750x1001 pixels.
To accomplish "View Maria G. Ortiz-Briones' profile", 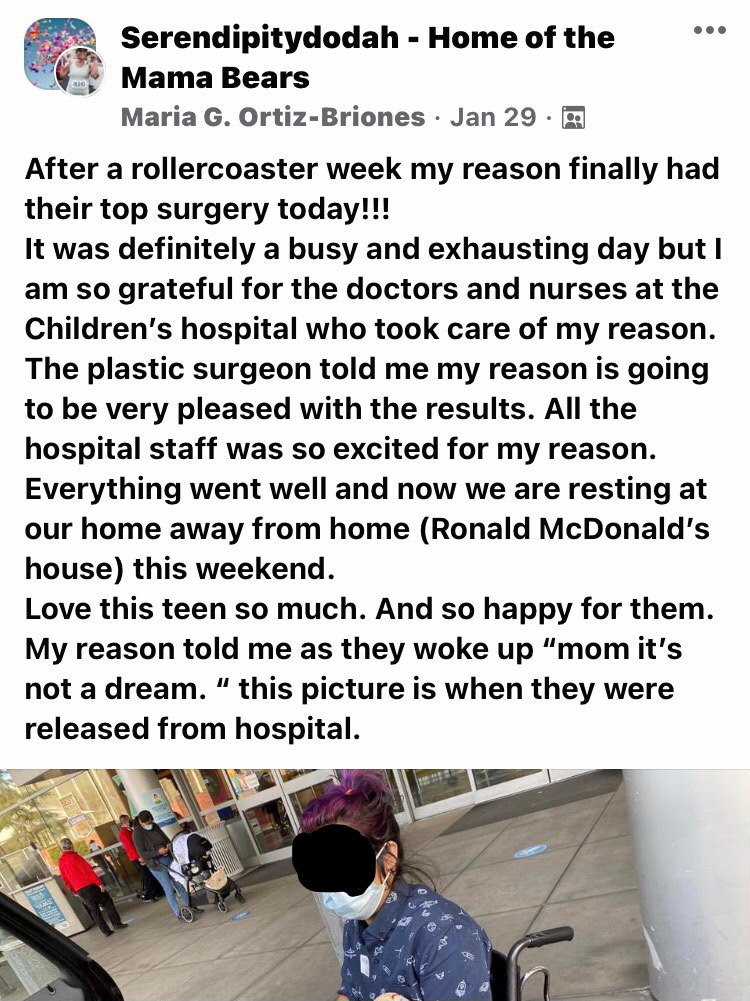I will coord(272,117).
